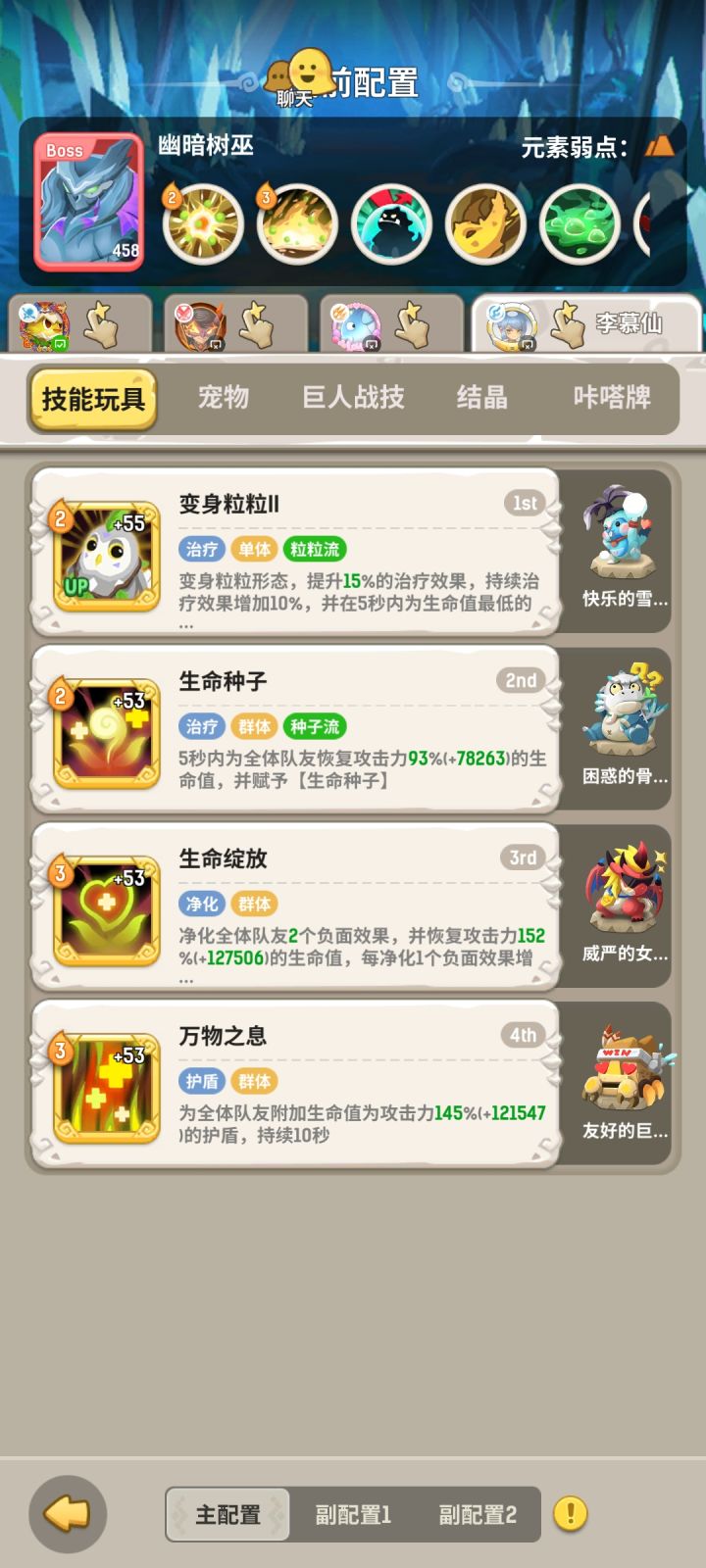The image size is (706, 1568).
Task: Open the 变身粒粒II owl skill icon
Action: coord(104,554)
